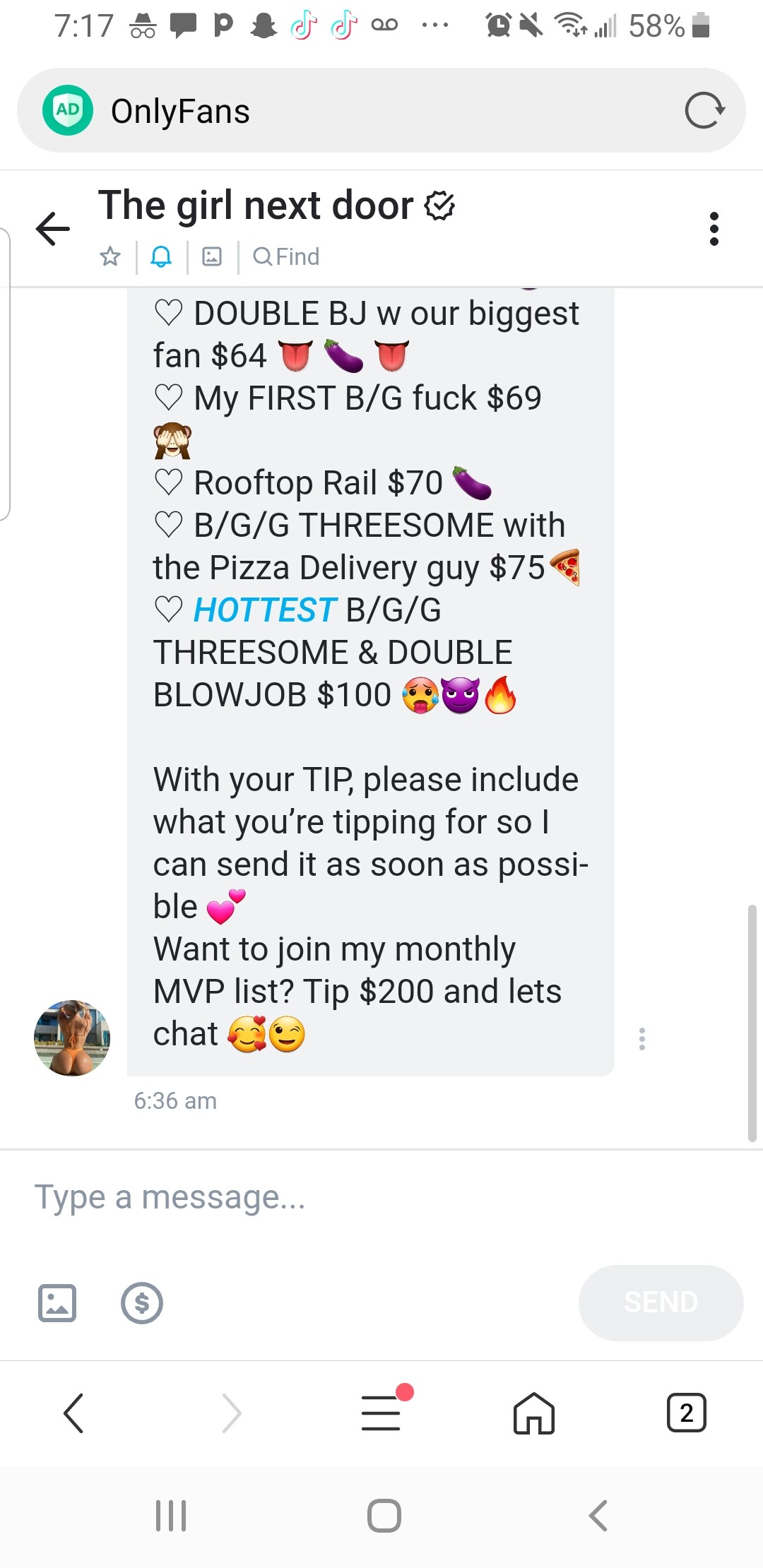
Task: Add this chat to favorites star
Action: (110, 256)
